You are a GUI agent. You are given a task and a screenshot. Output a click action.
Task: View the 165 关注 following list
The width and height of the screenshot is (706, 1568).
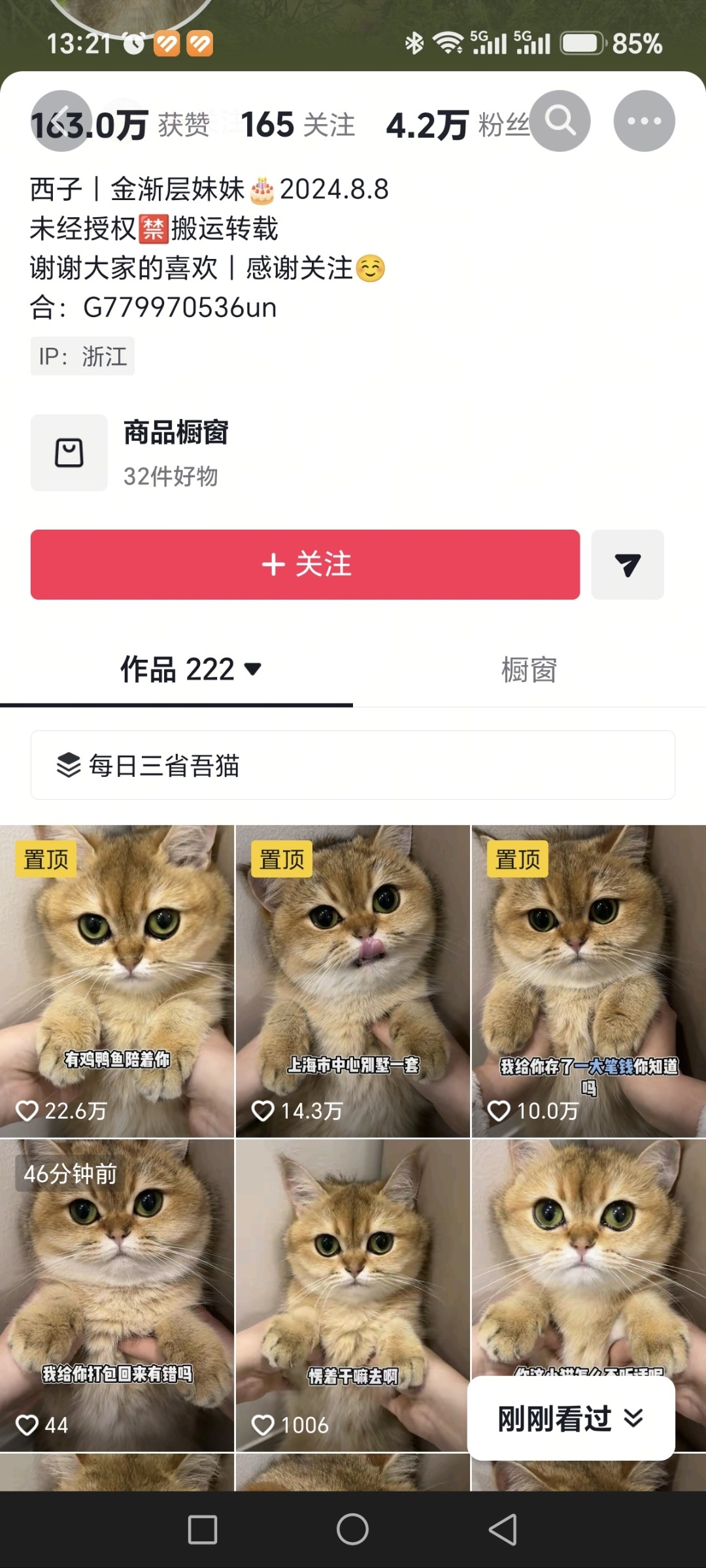(x=298, y=124)
